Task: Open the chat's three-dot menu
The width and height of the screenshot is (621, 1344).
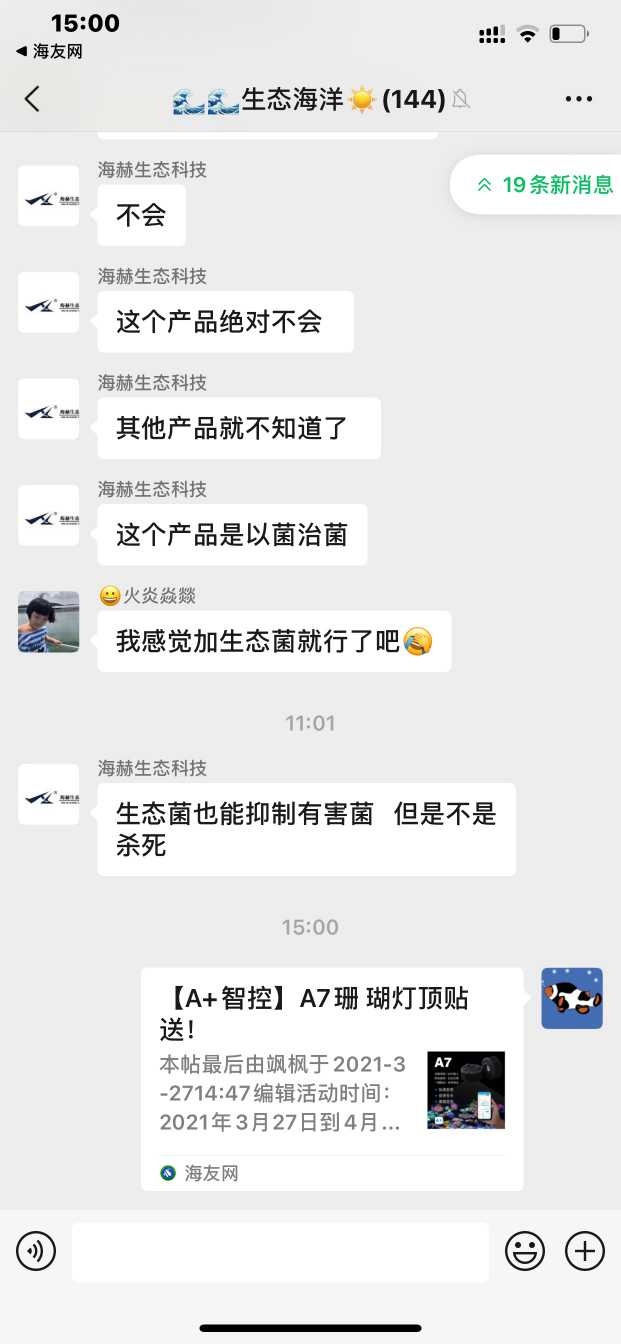Action: [x=579, y=99]
